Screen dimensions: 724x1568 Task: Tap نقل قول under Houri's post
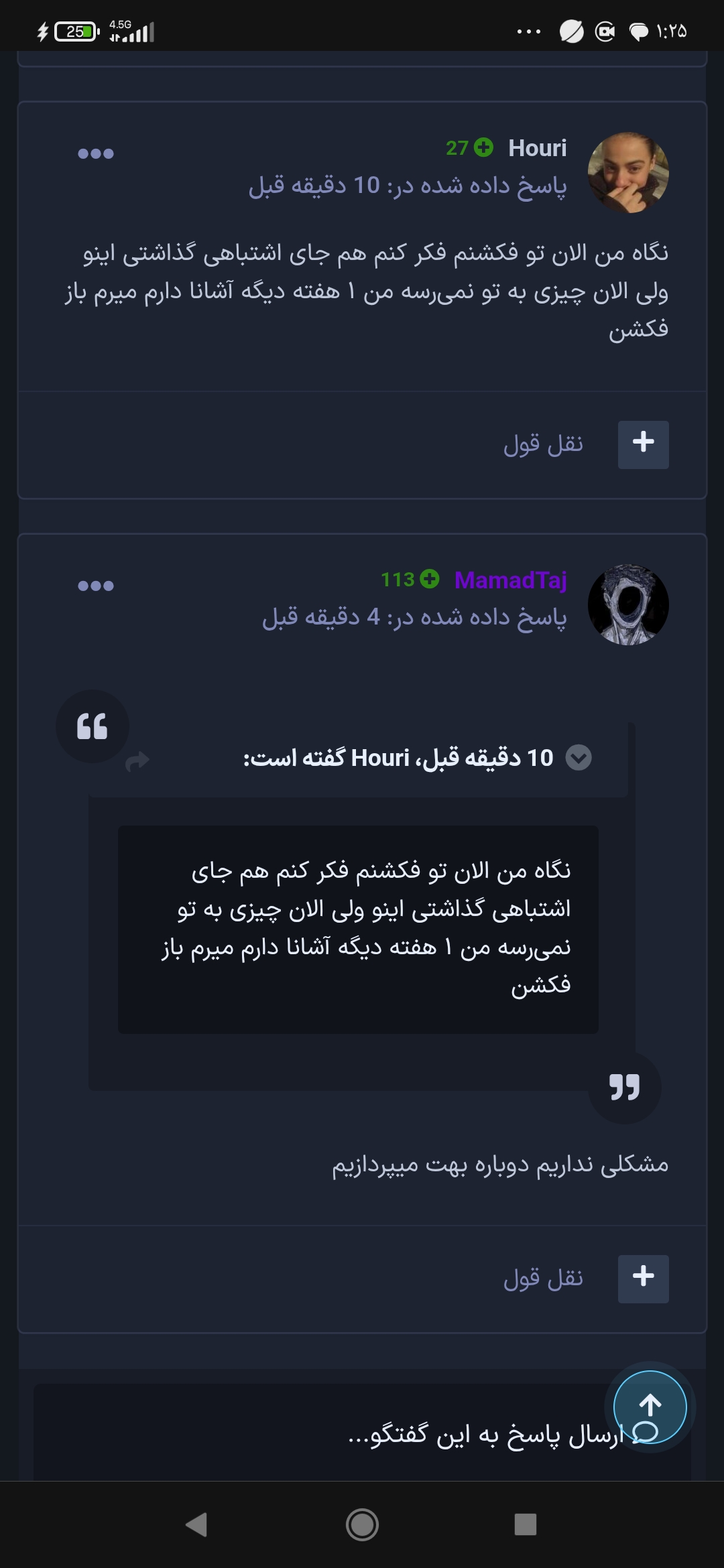pos(543,444)
